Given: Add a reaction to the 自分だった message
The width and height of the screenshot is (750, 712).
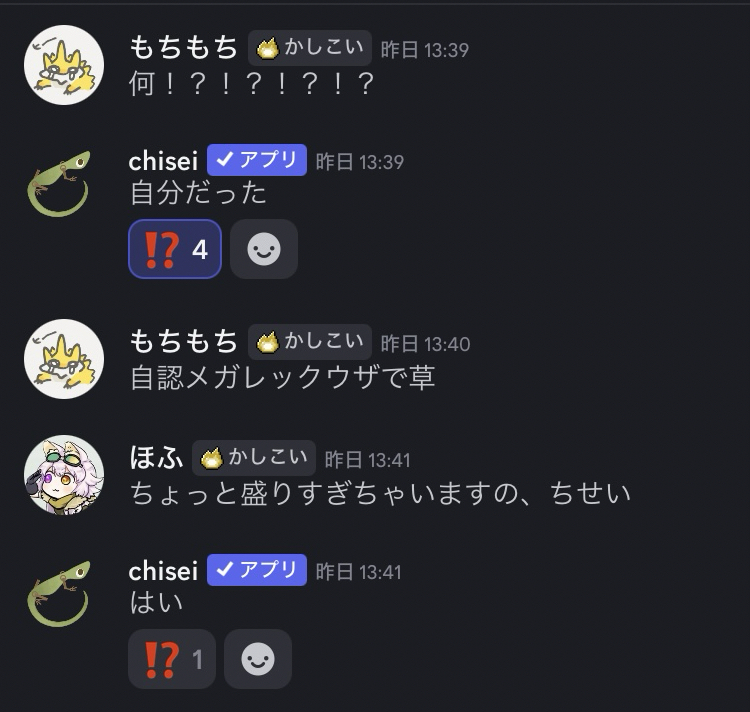Looking at the screenshot, I should point(264,249).
